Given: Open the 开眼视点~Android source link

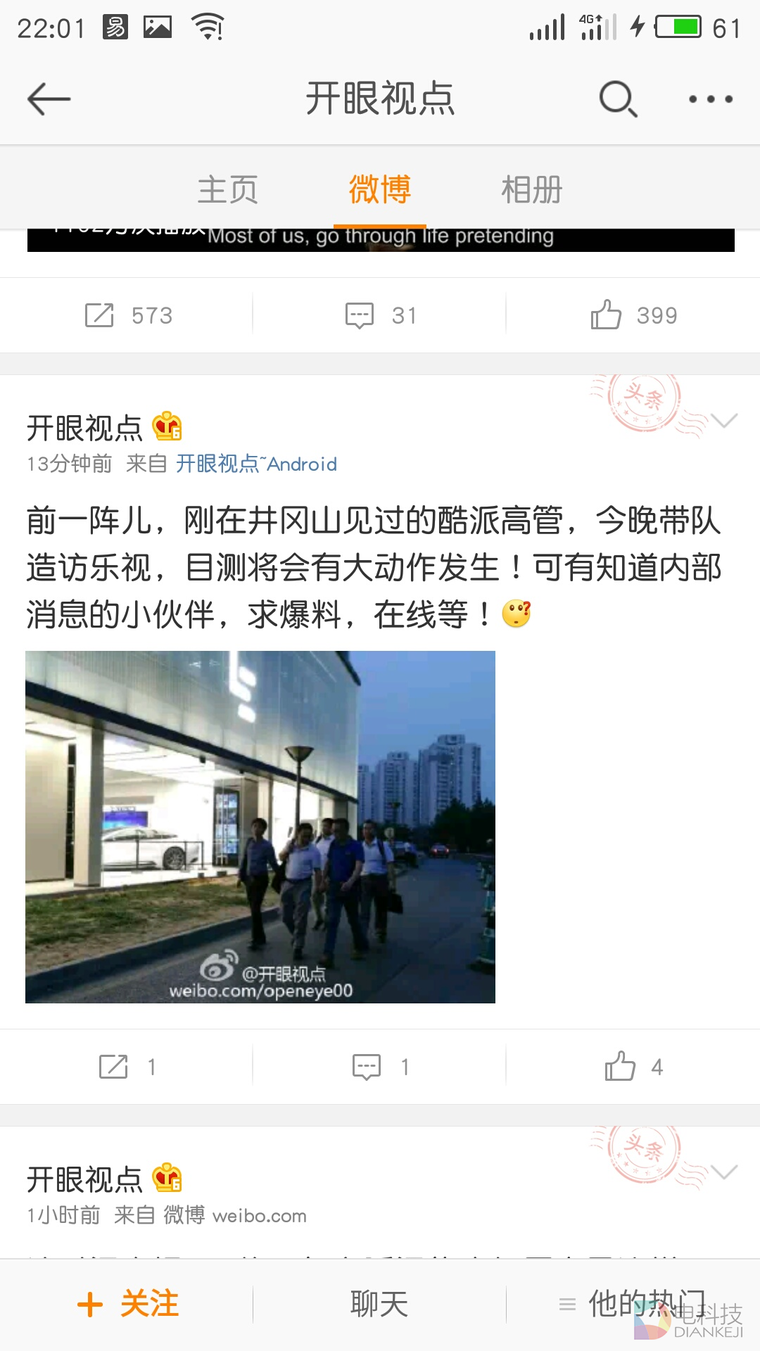Looking at the screenshot, I should [256, 464].
